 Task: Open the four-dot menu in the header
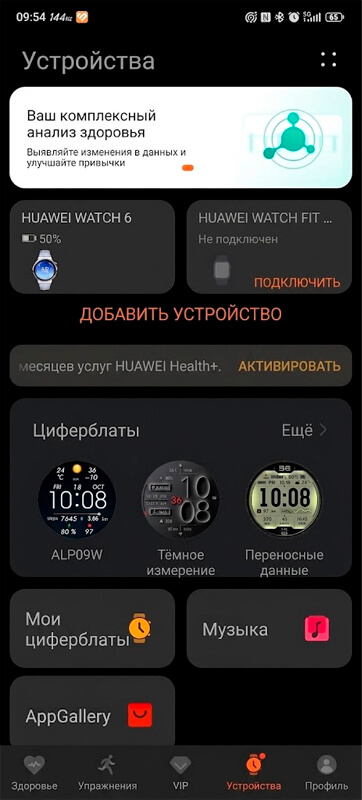pos(328,60)
